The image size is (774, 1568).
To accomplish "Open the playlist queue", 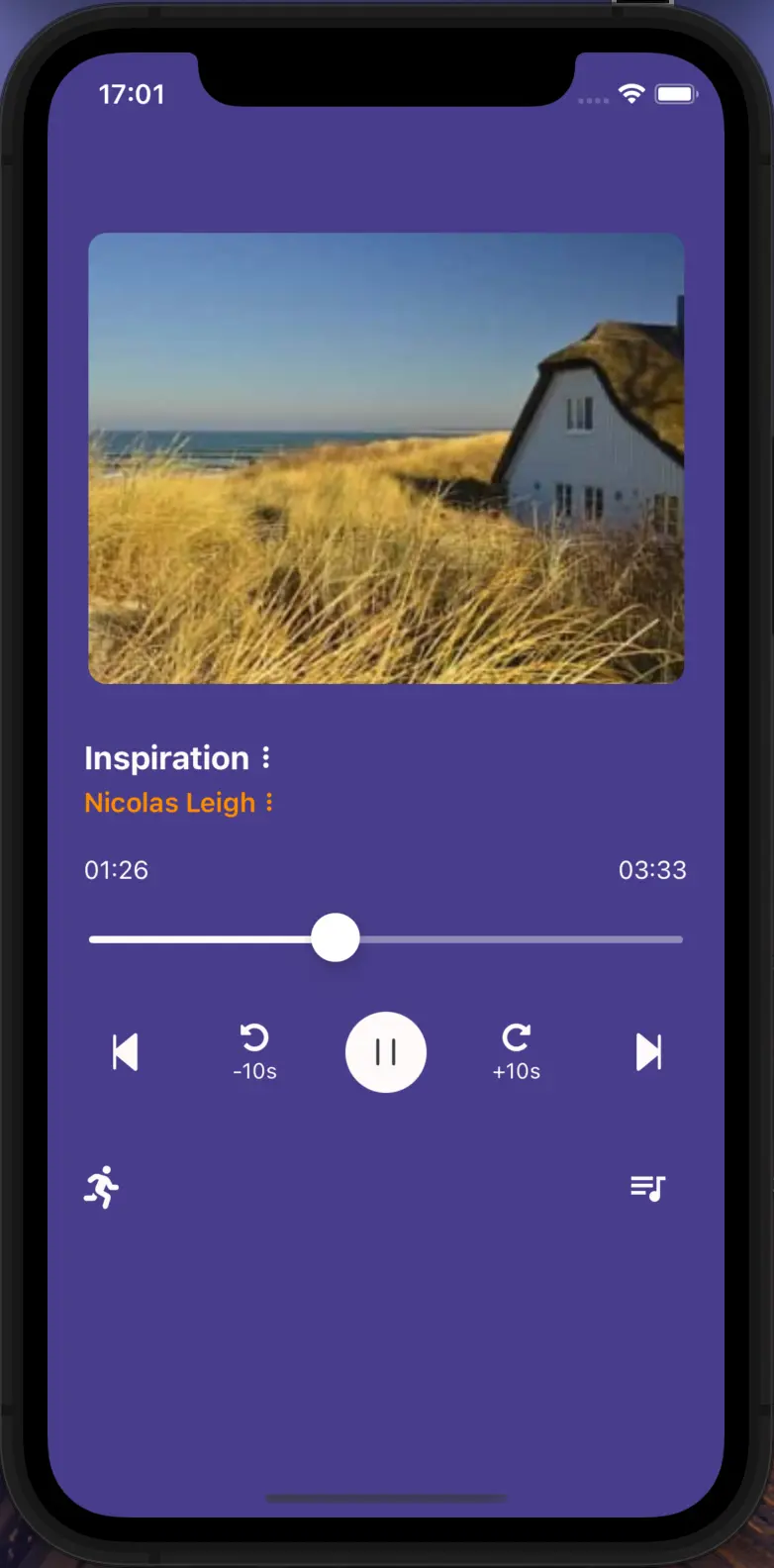I will (648, 1187).
